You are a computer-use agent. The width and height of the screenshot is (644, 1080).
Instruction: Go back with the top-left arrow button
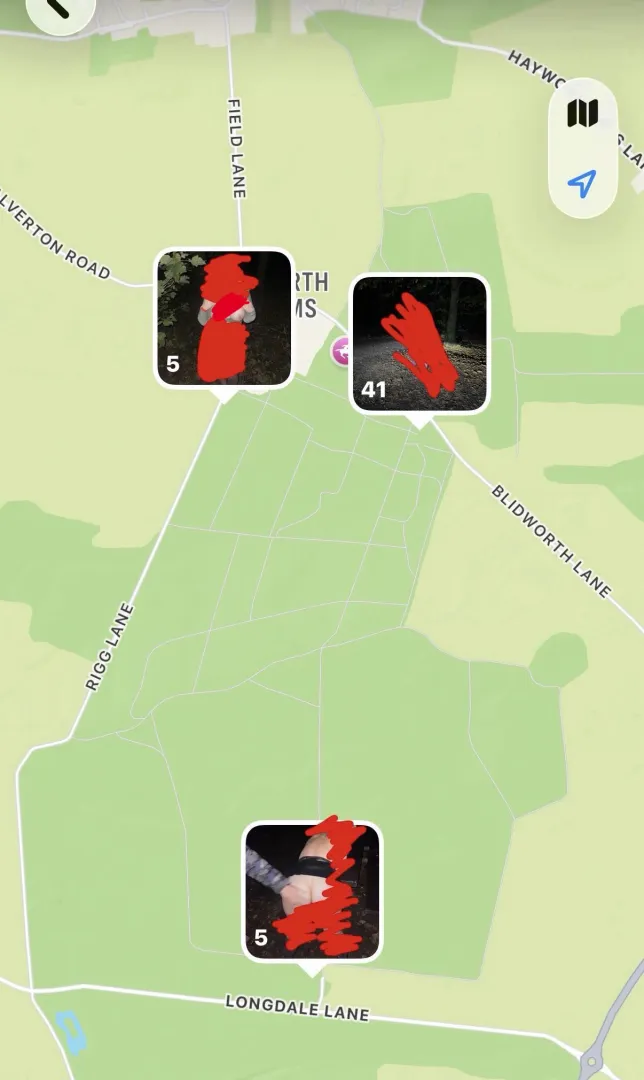point(58,8)
